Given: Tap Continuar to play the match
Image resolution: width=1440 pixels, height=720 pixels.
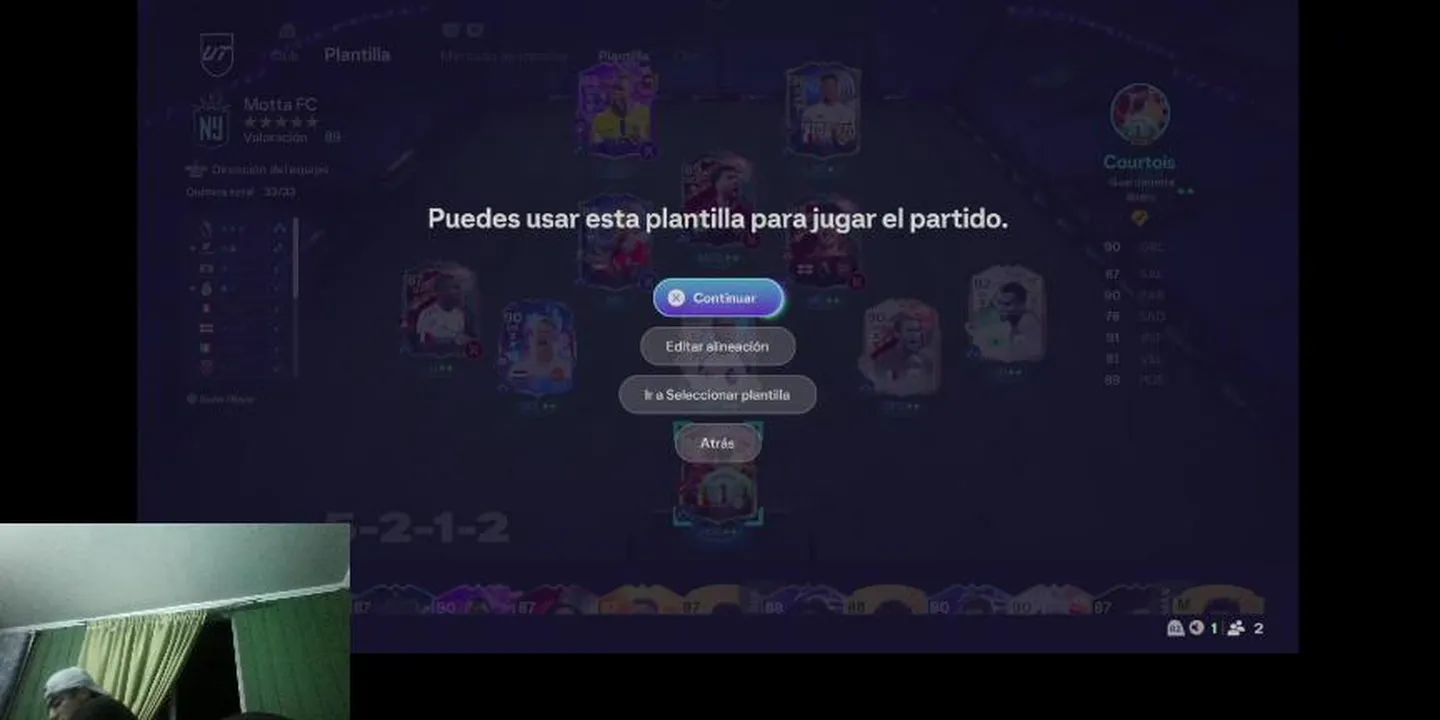Looking at the screenshot, I should click(718, 298).
